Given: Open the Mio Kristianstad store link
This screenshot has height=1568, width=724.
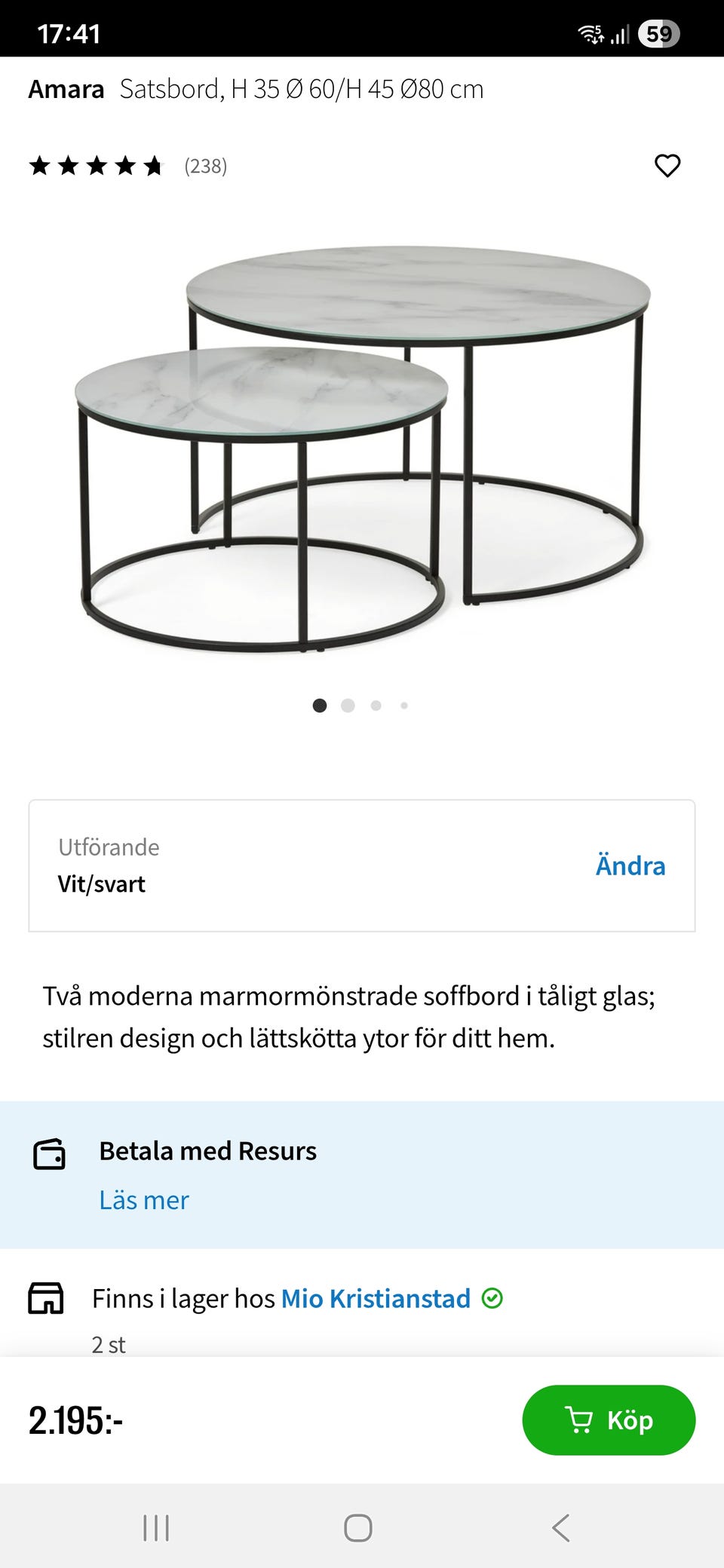Looking at the screenshot, I should 376,1298.
